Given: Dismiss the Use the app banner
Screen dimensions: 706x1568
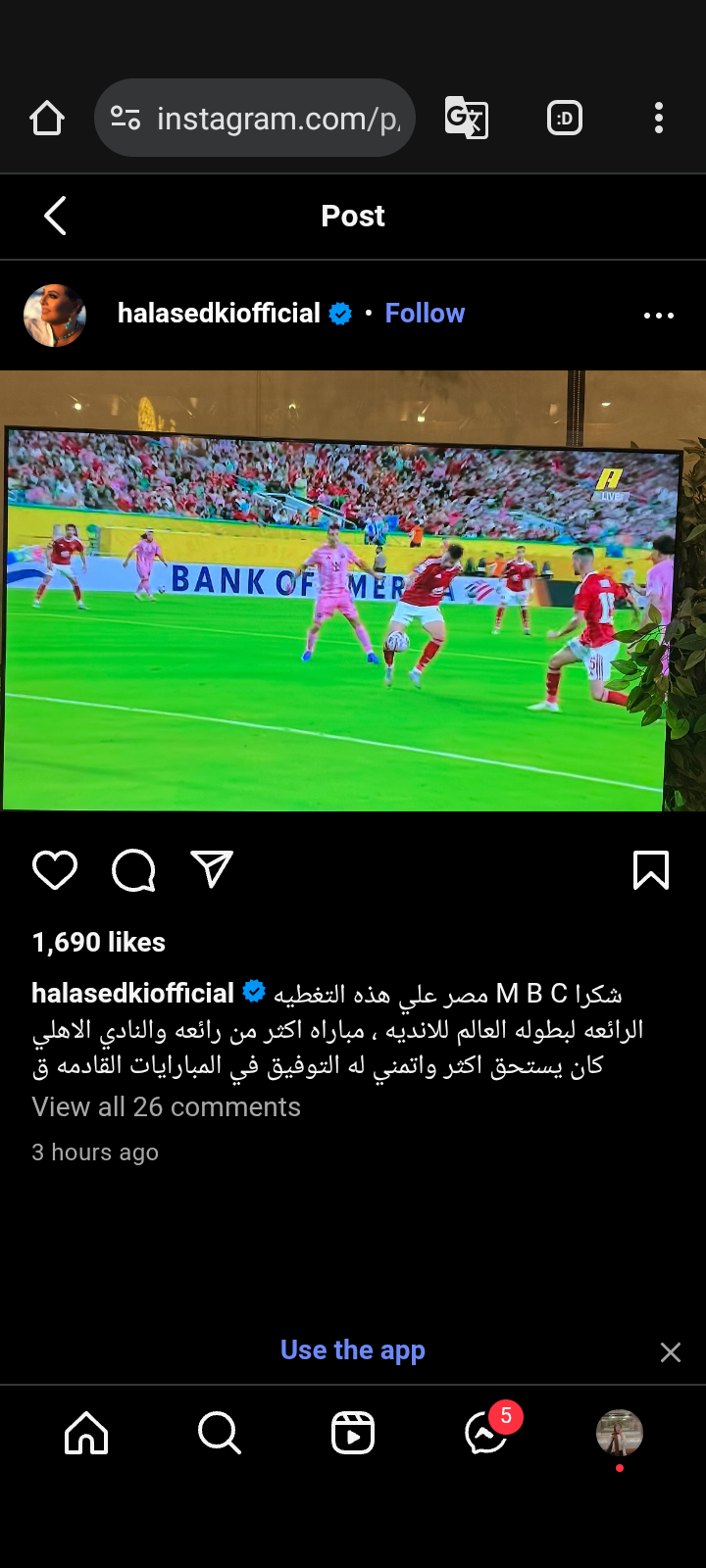Looking at the screenshot, I should click(x=671, y=1352).
